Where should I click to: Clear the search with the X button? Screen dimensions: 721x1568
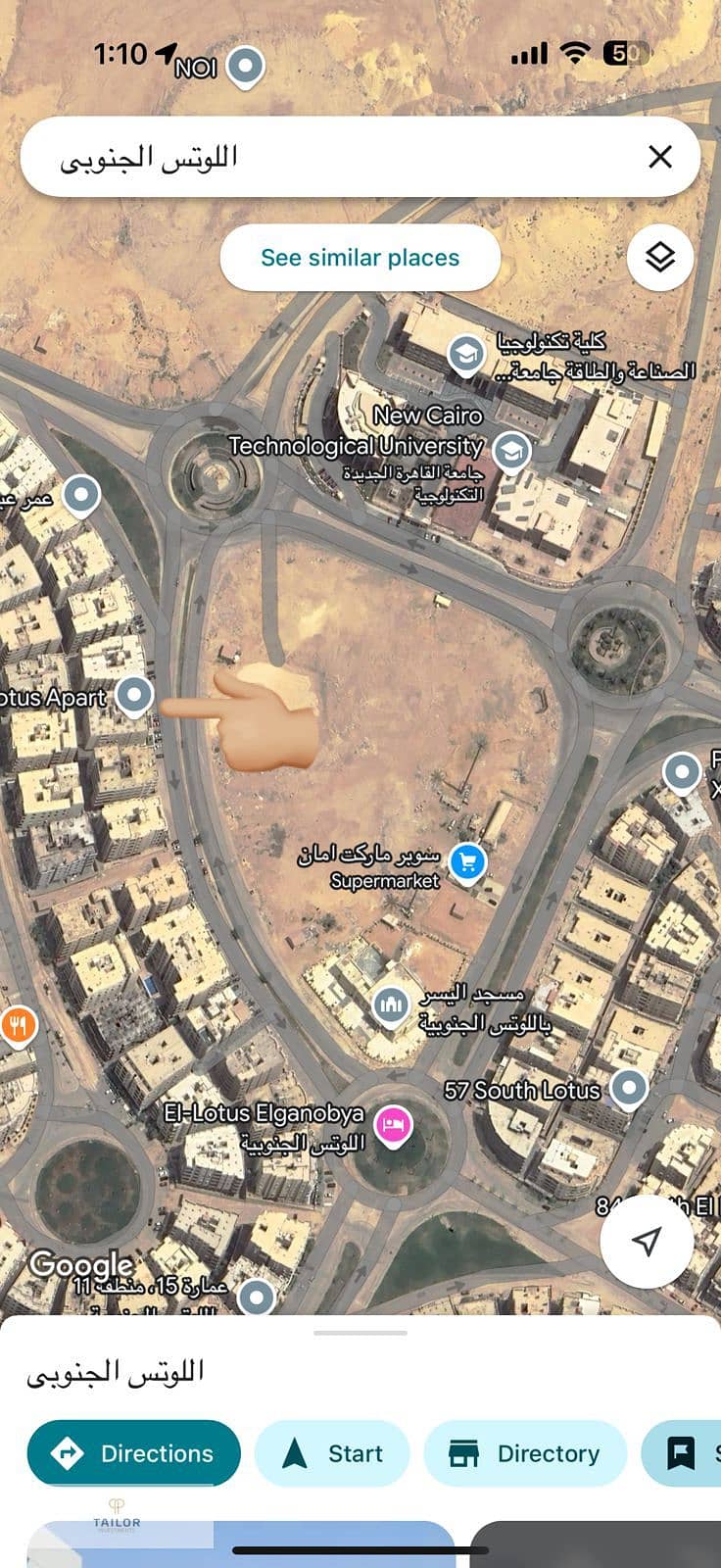660,157
